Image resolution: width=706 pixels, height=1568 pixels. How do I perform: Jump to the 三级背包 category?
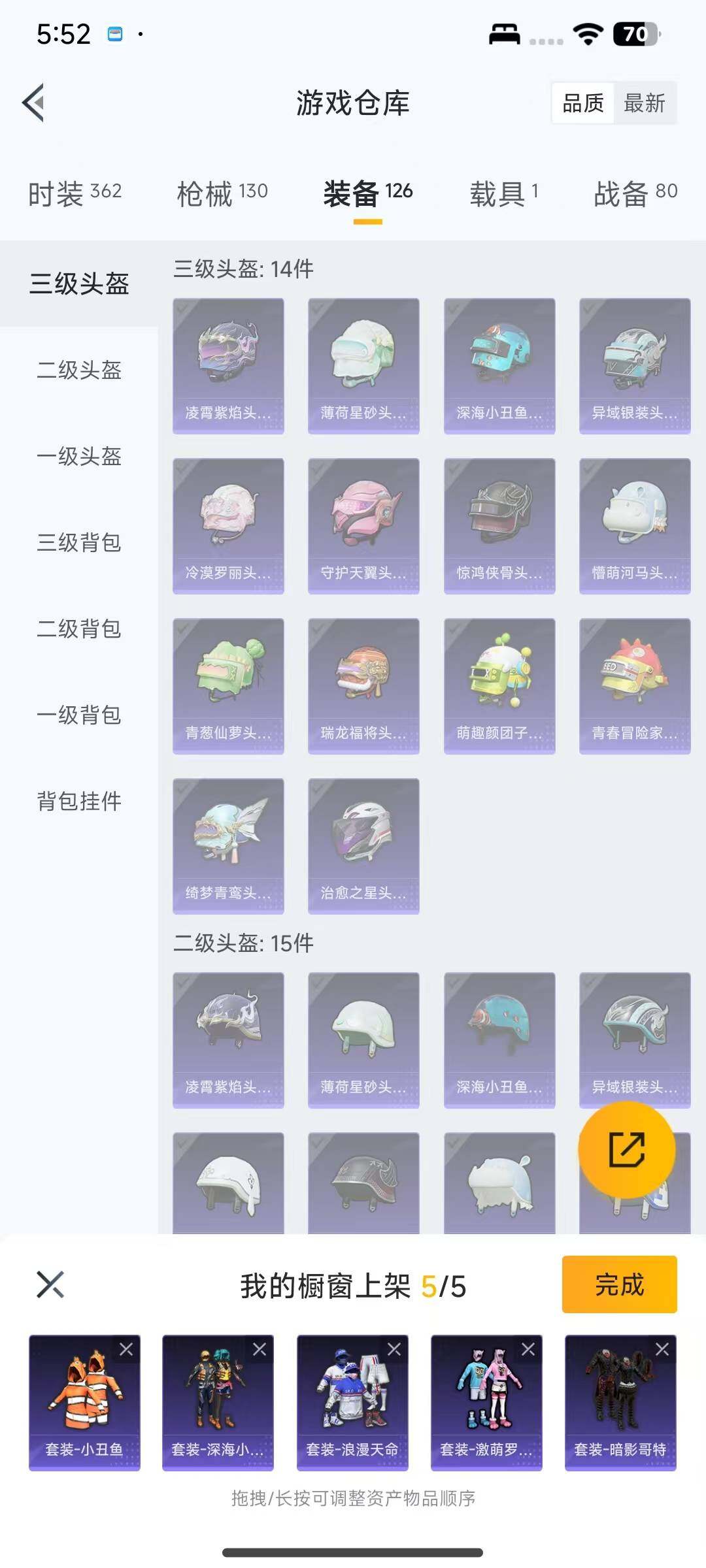click(x=79, y=543)
